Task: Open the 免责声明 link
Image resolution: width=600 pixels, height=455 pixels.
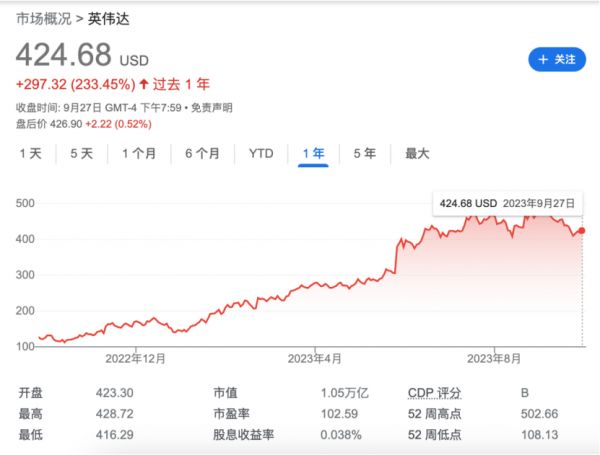Action: coord(212,108)
